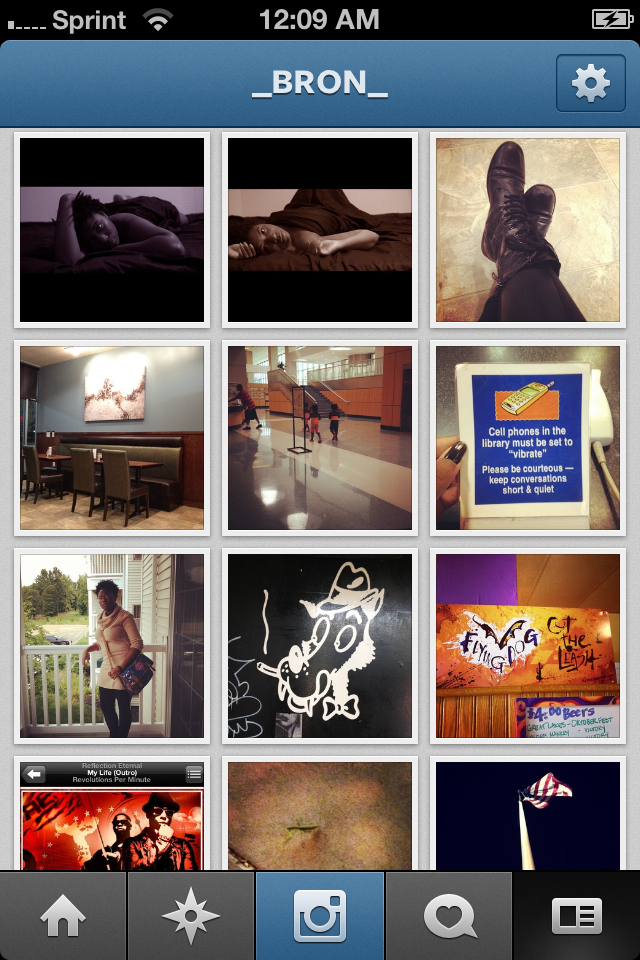Open the flag on pole photo
Screen dimensions: 640x960
pyautogui.click(x=527, y=815)
